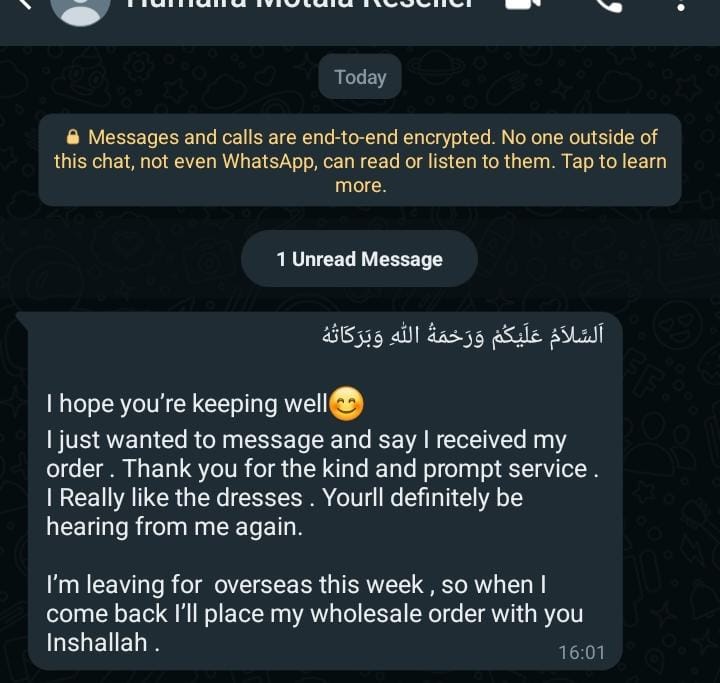
Task: Tap the encryption notice to learn more
Action: [360, 161]
